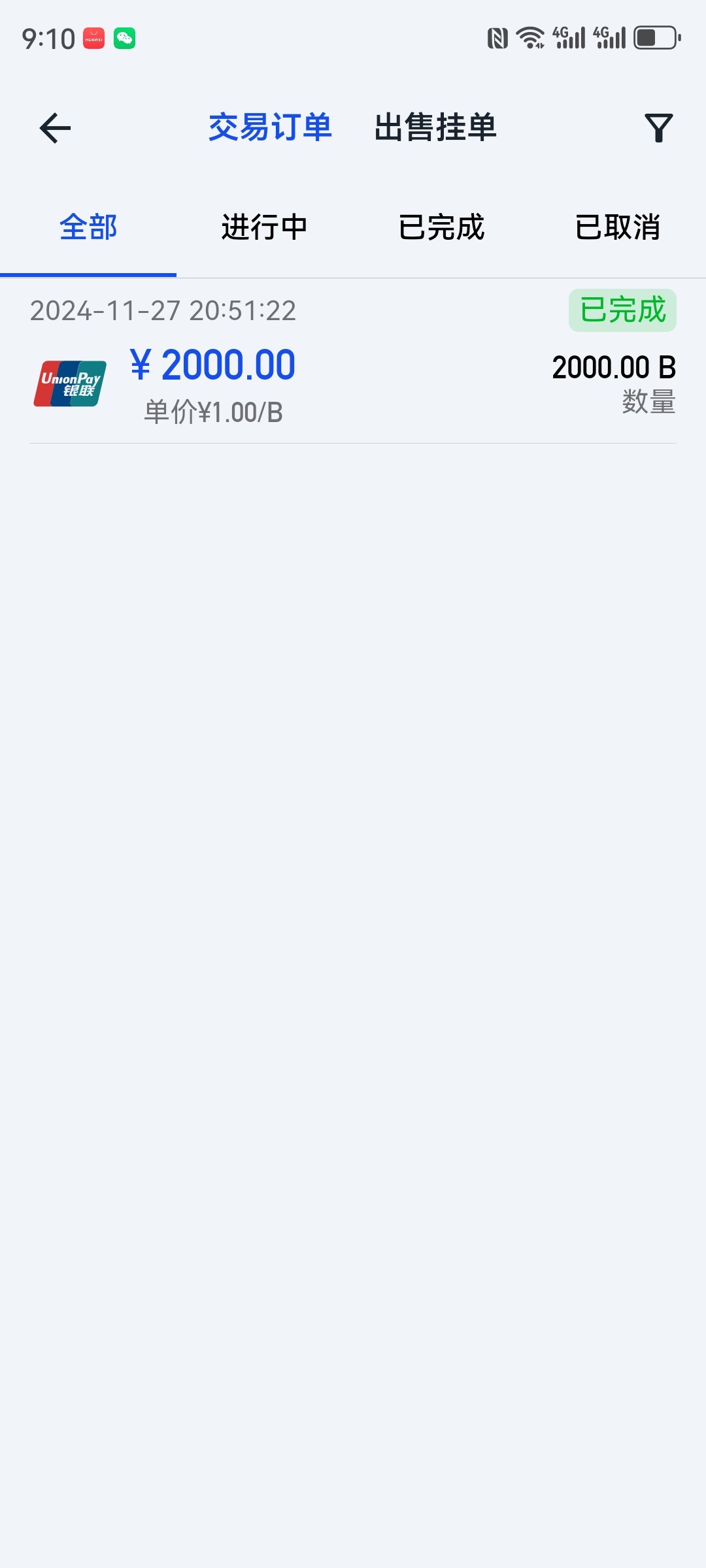
Task: Show 全部 orders
Action: click(88, 227)
